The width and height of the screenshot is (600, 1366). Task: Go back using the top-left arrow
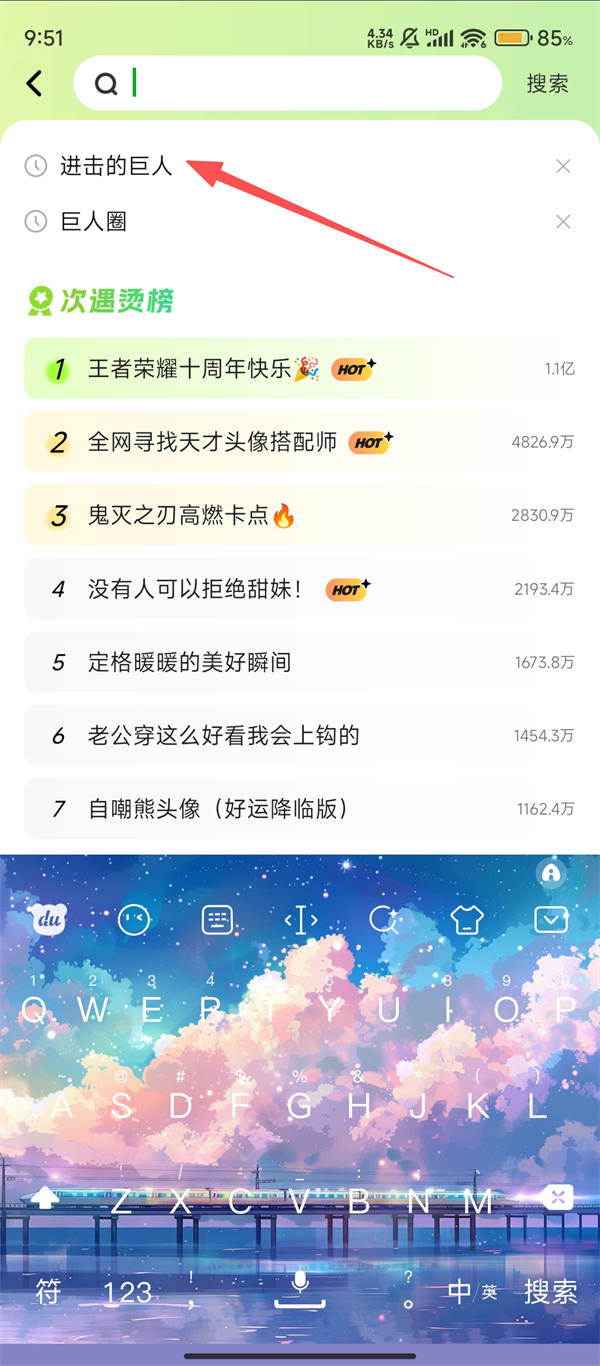pyautogui.click(x=35, y=83)
